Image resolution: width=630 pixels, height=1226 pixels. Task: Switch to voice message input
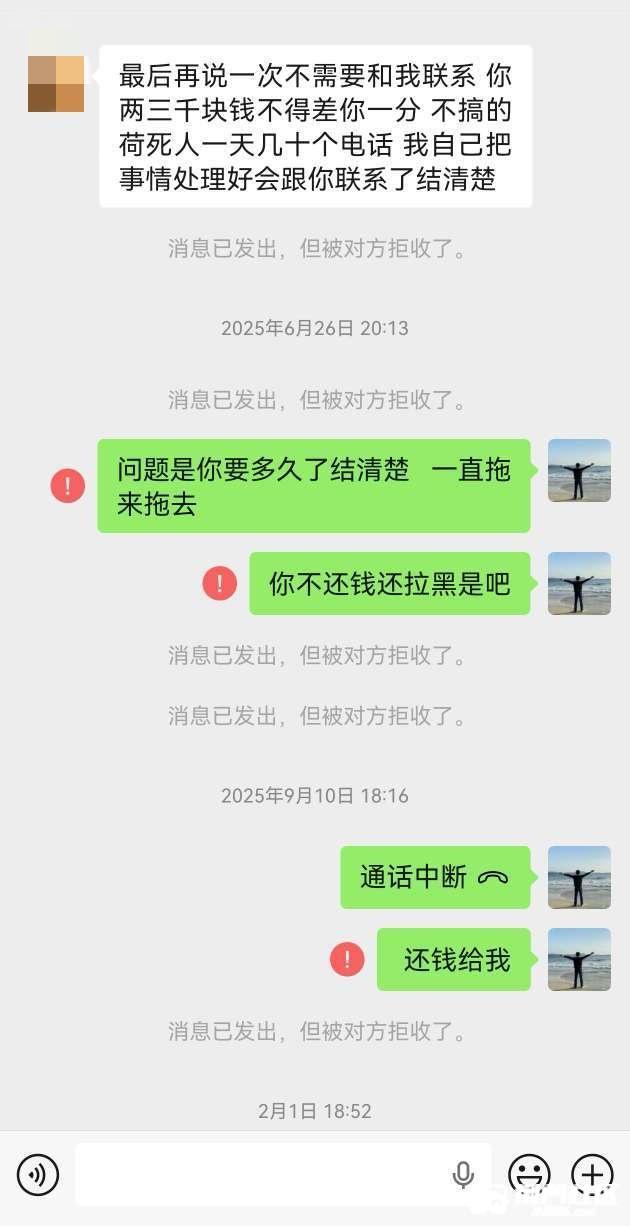[38, 1174]
